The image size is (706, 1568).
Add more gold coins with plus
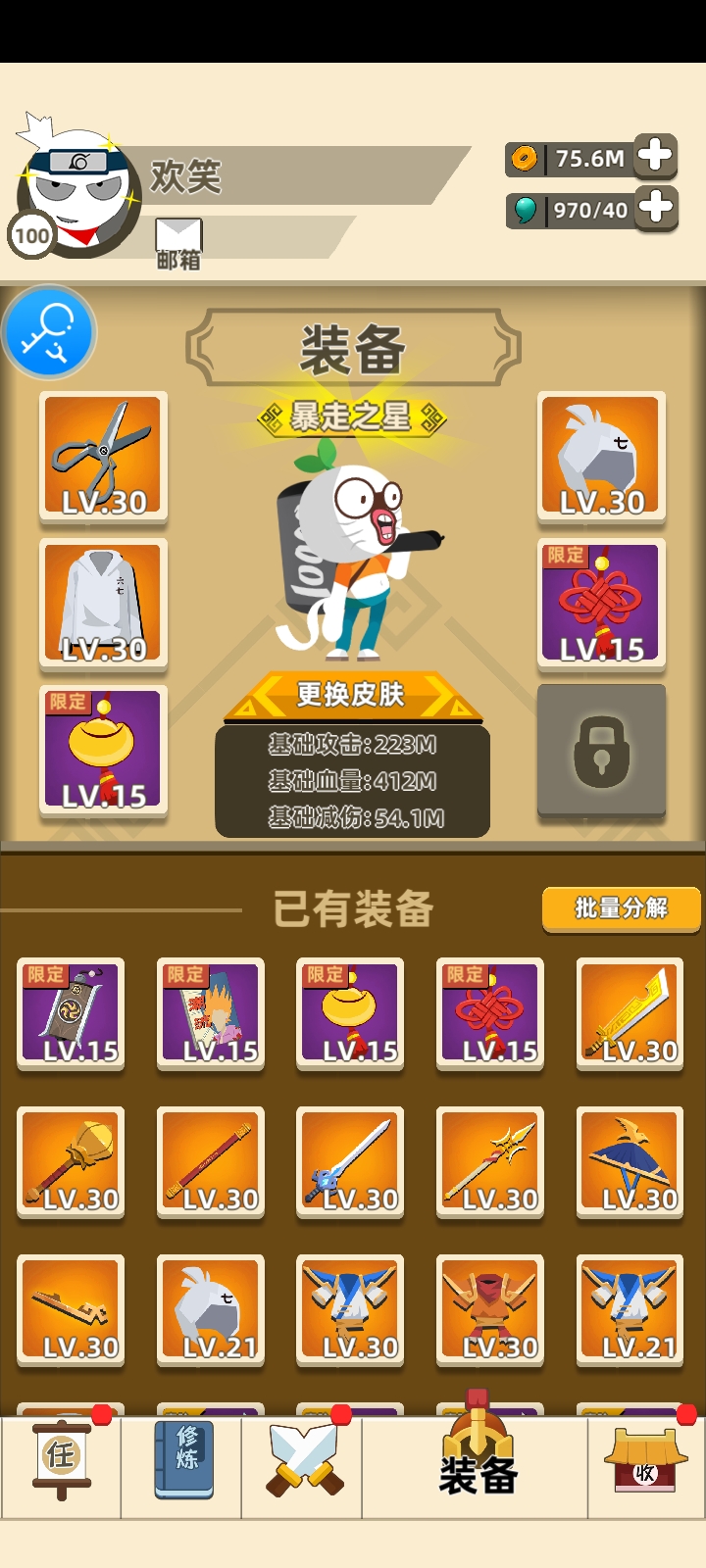coord(655,157)
